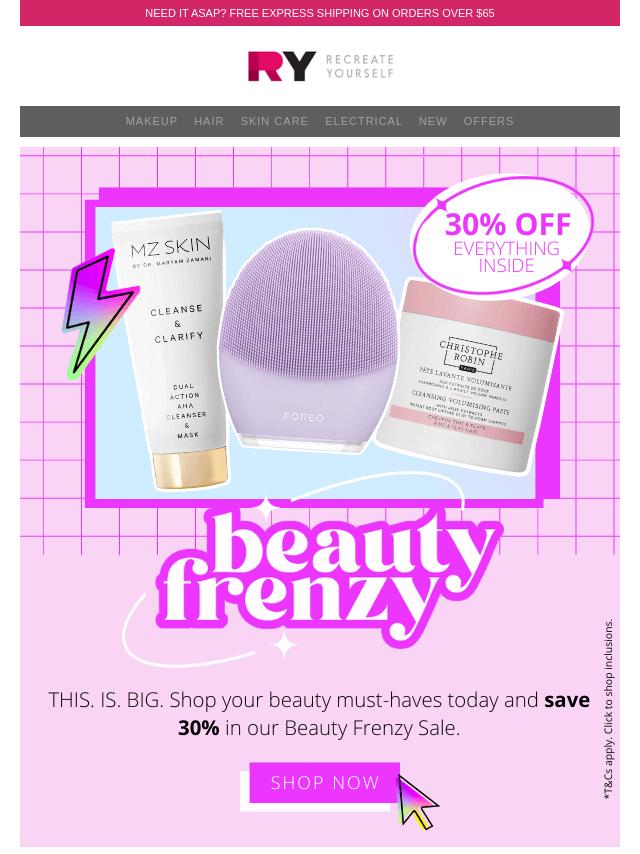Open the free express shipping banner
Screen dimensions: 640x854
point(319,13)
